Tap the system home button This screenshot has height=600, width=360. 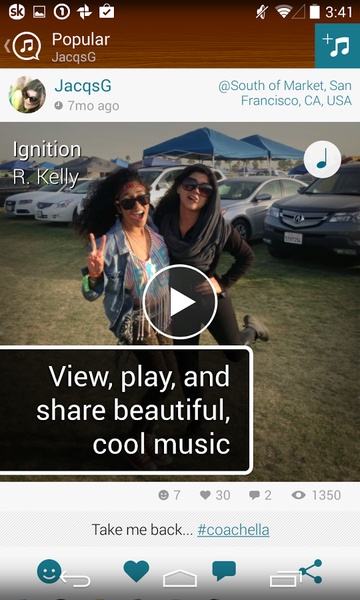[180, 578]
